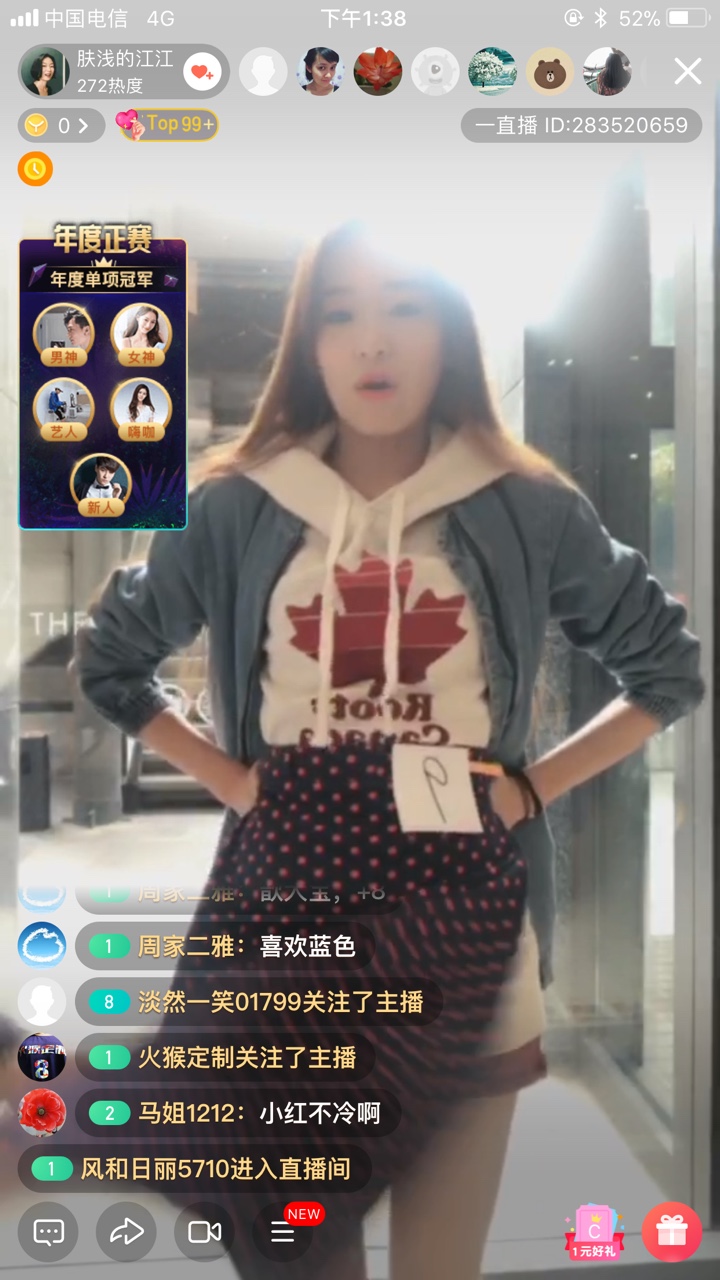Viewport: 720px width, 1280px height.
Task: Close the live stream
Action: pyautogui.click(x=687, y=71)
